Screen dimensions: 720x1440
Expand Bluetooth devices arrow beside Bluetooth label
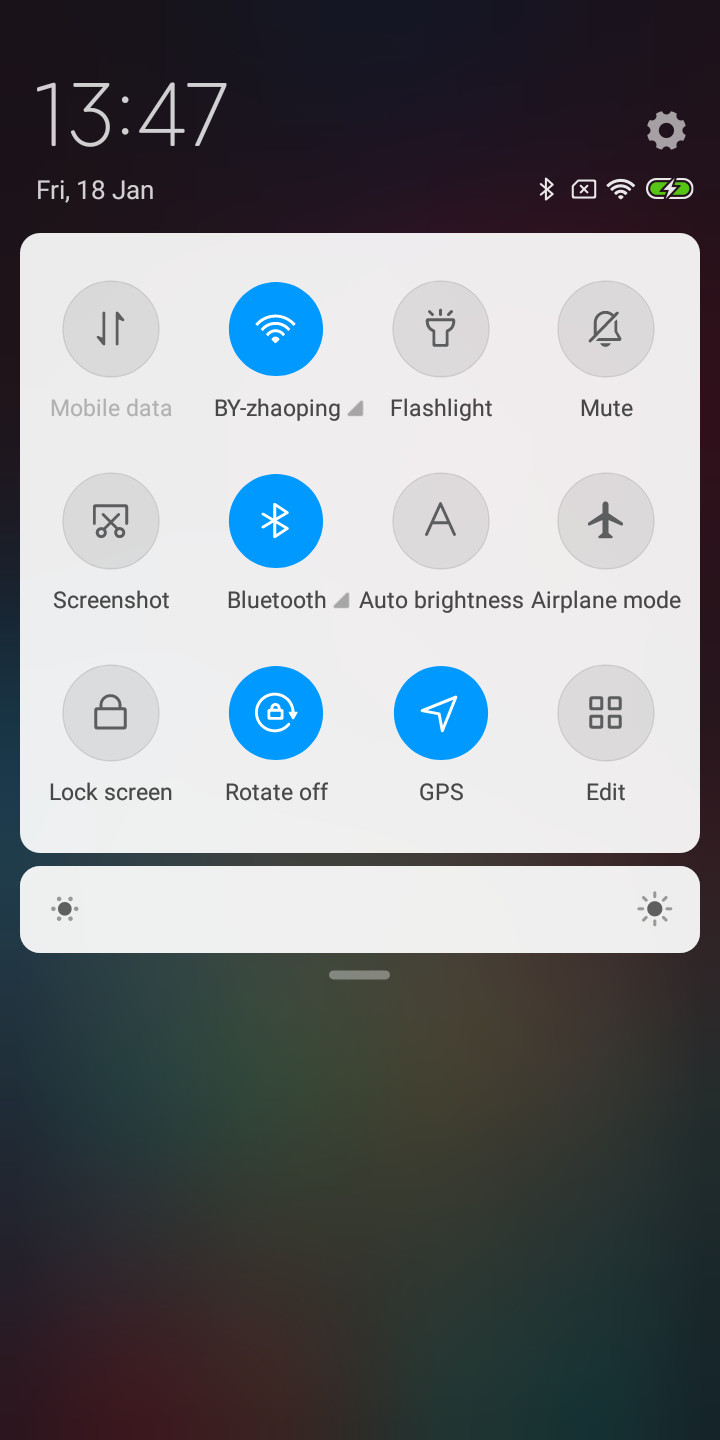[341, 601]
